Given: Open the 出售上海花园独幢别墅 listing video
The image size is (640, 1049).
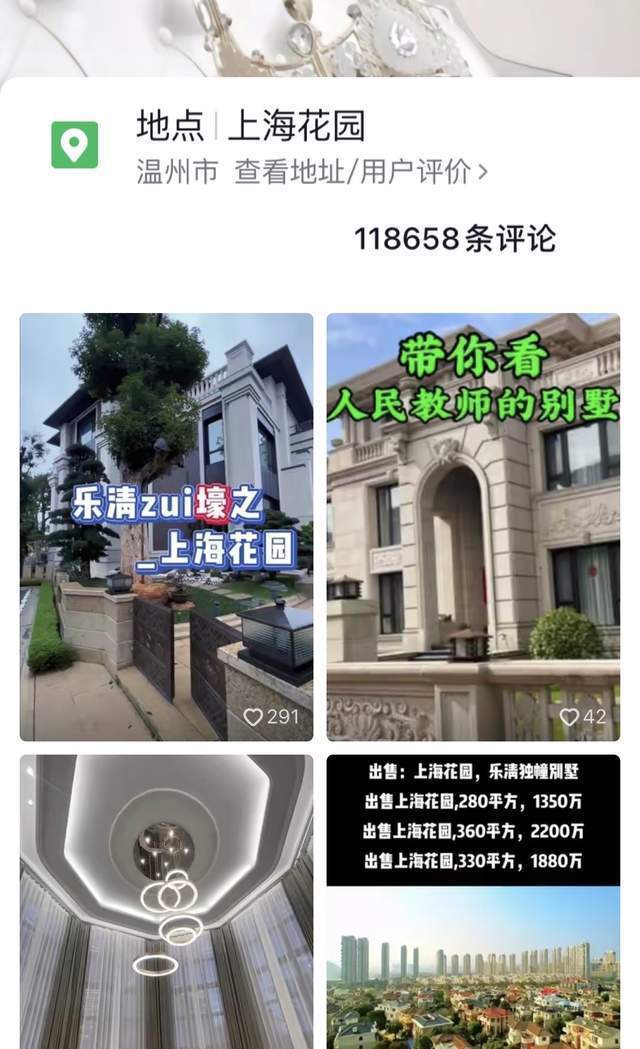Looking at the screenshot, I should click(x=473, y=902).
